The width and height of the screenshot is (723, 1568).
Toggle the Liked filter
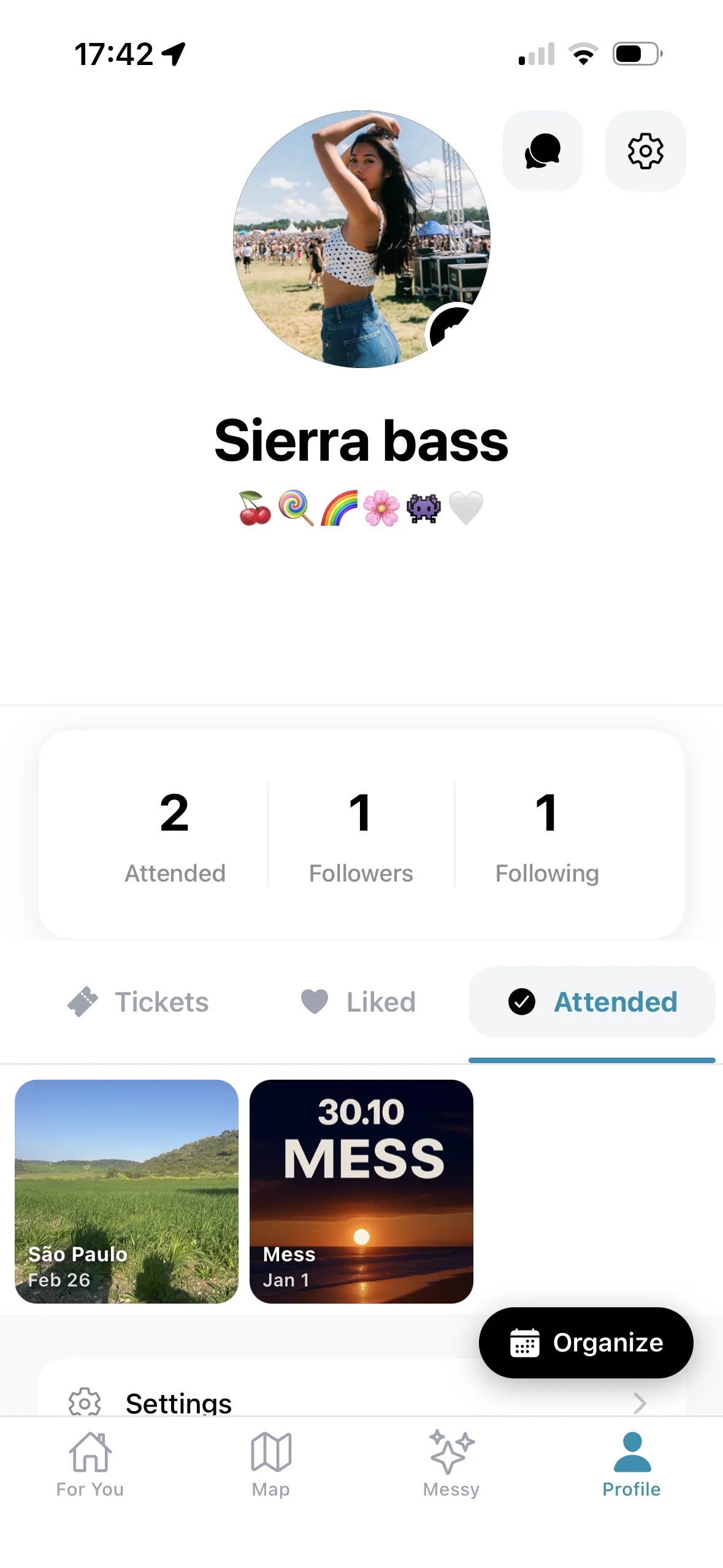coord(359,1001)
